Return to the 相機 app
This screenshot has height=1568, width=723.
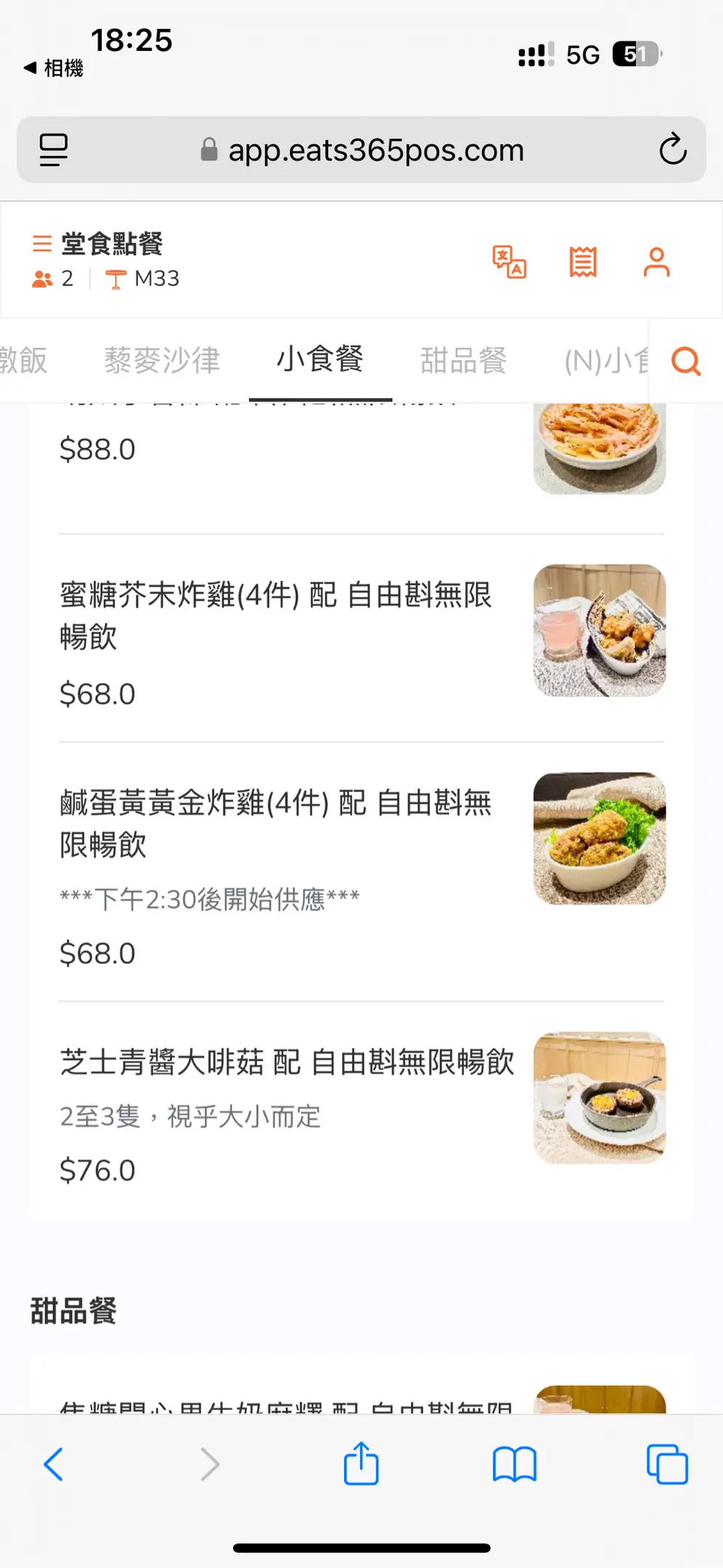[x=54, y=68]
